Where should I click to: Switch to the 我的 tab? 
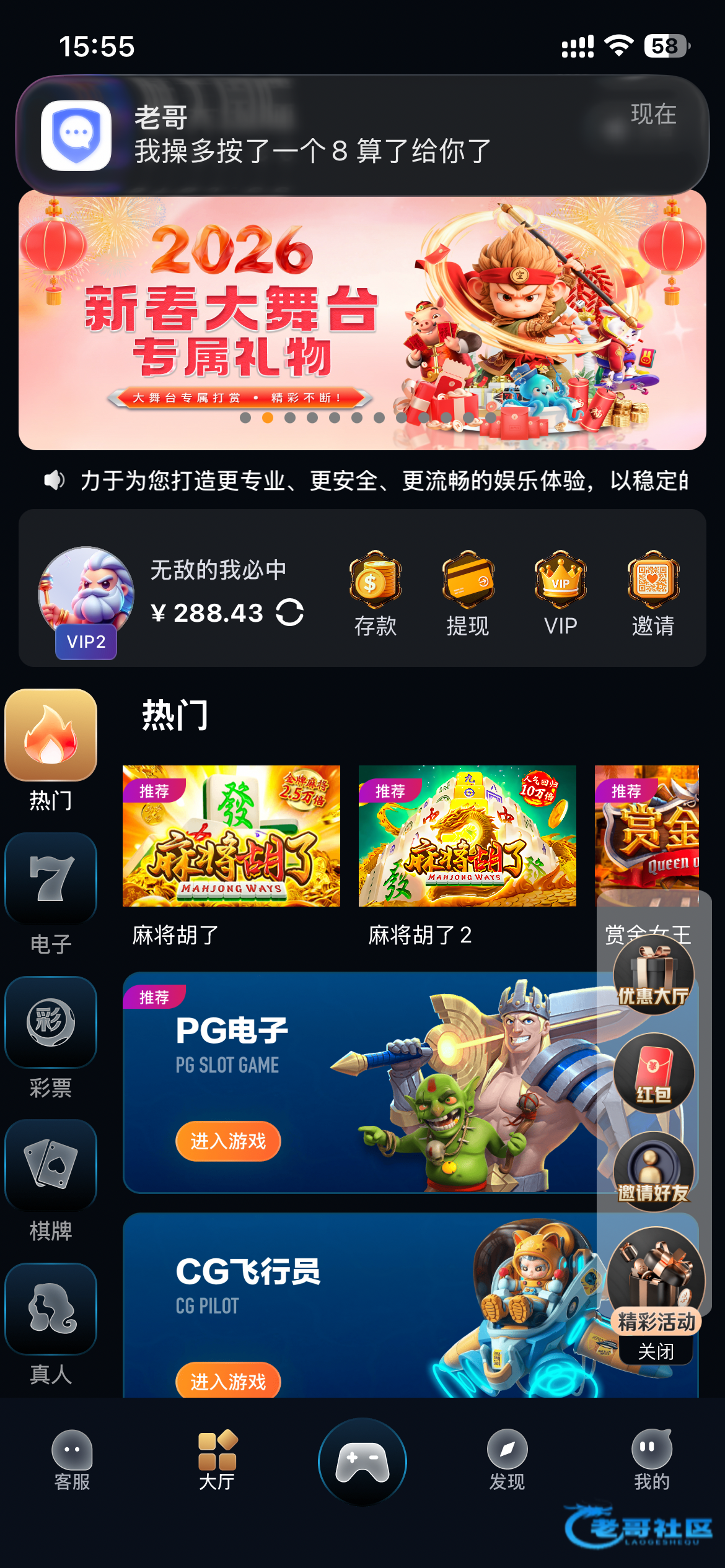(652, 1460)
